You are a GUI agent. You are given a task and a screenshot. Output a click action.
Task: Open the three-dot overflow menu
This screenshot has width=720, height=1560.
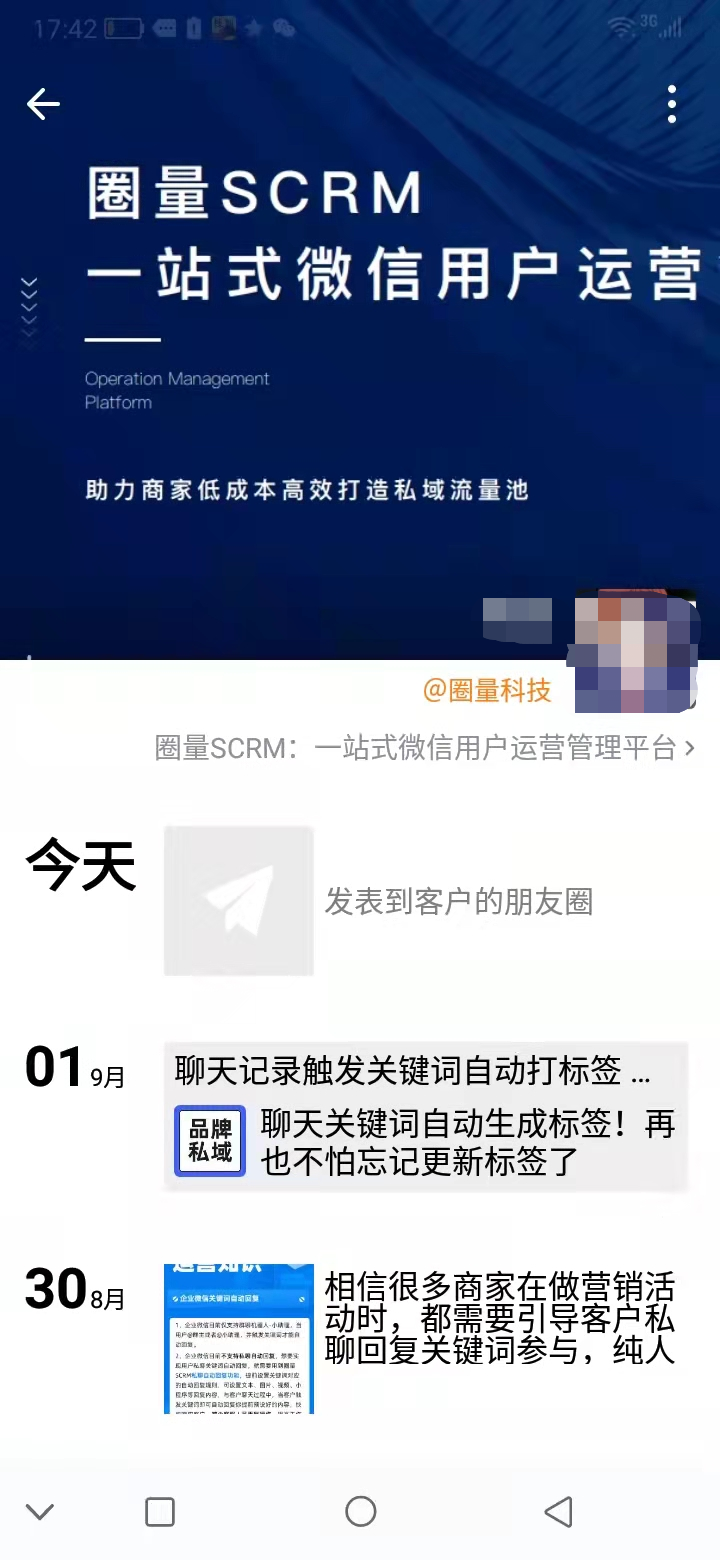pos(671,104)
